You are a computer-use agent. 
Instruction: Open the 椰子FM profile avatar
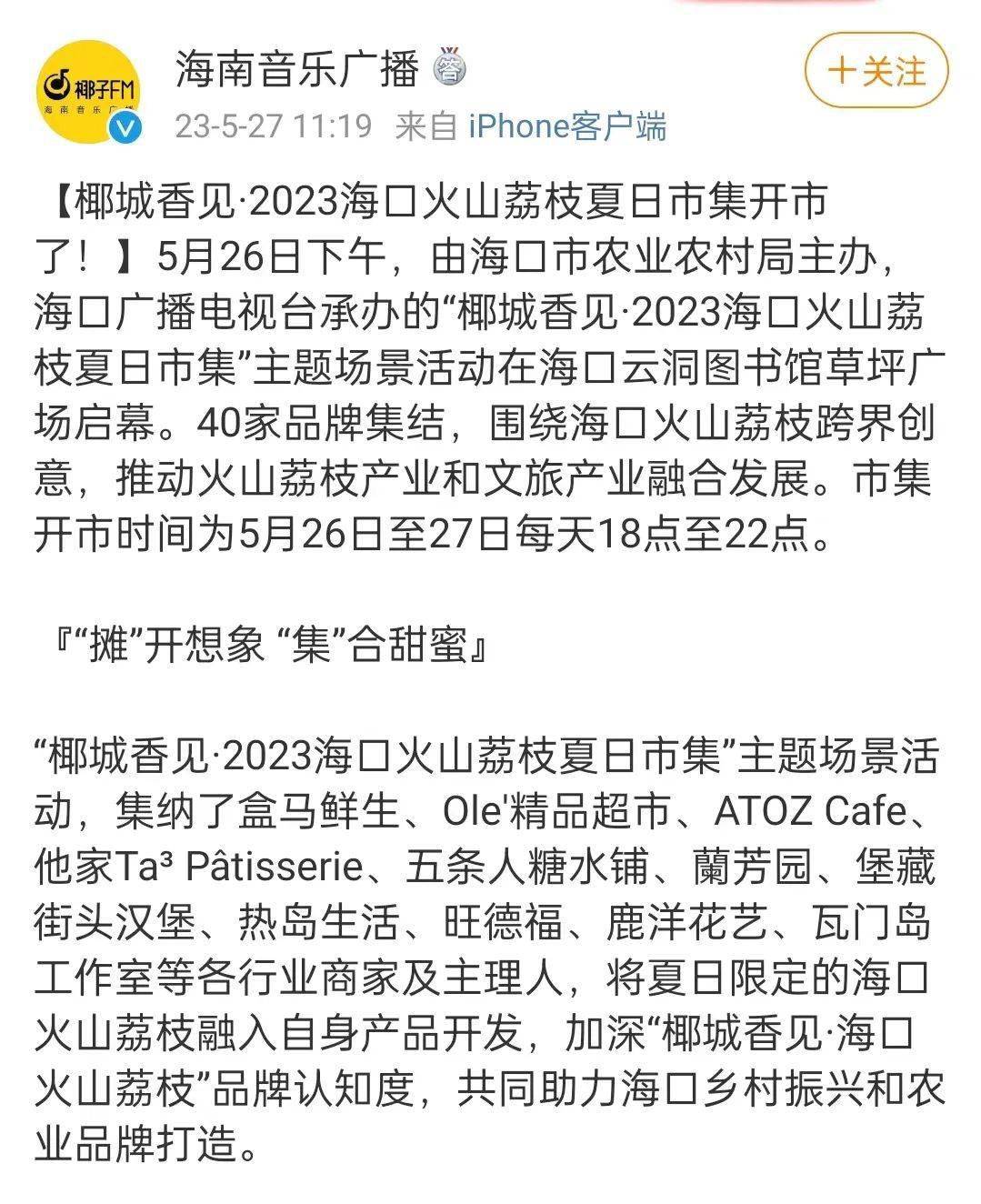(88, 92)
